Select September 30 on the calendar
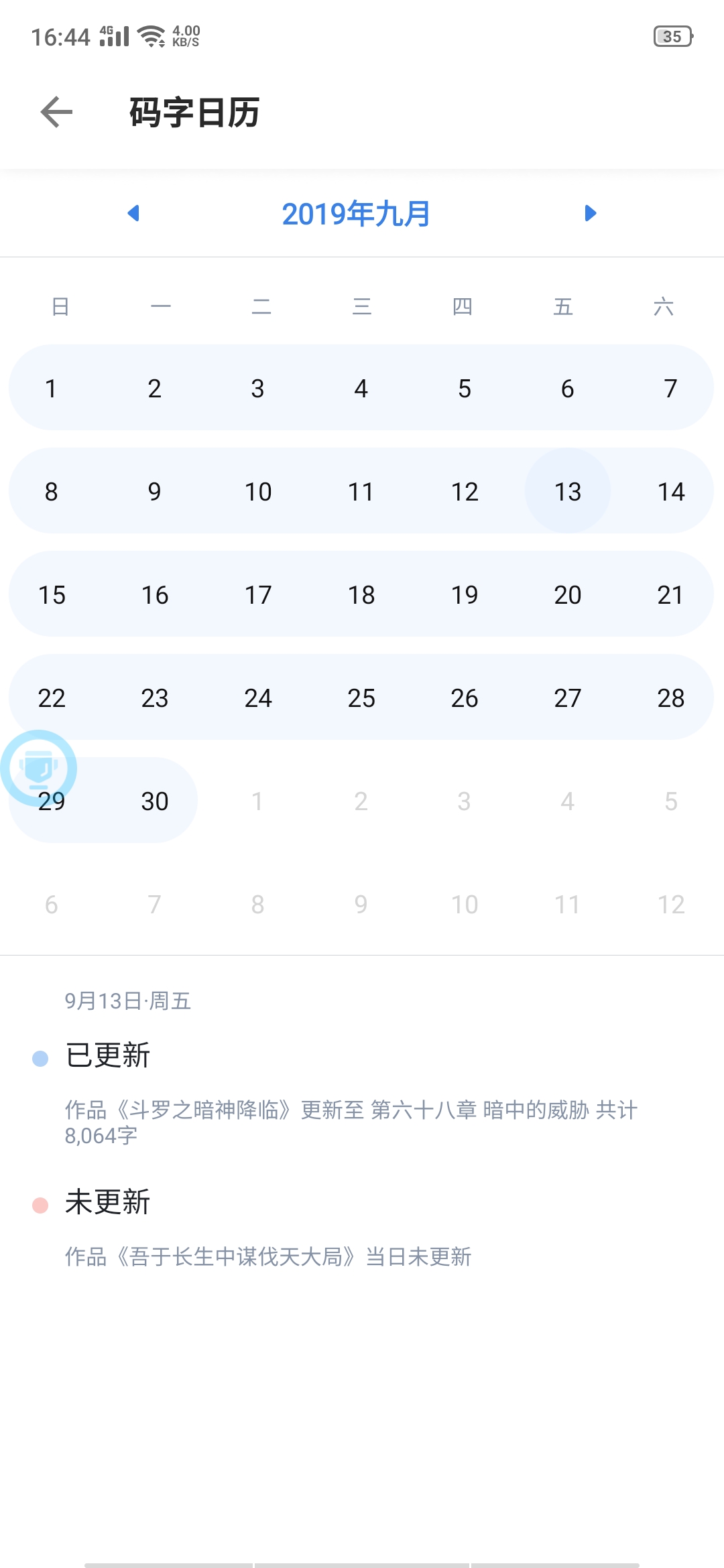Image resolution: width=724 pixels, height=1568 pixels. [x=155, y=801]
